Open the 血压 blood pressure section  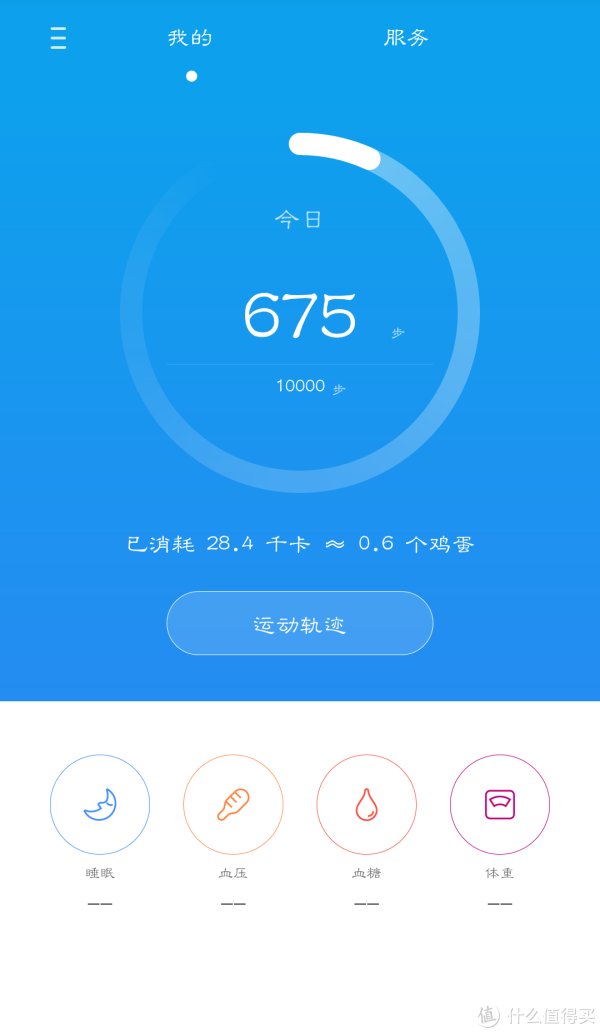[233, 804]
